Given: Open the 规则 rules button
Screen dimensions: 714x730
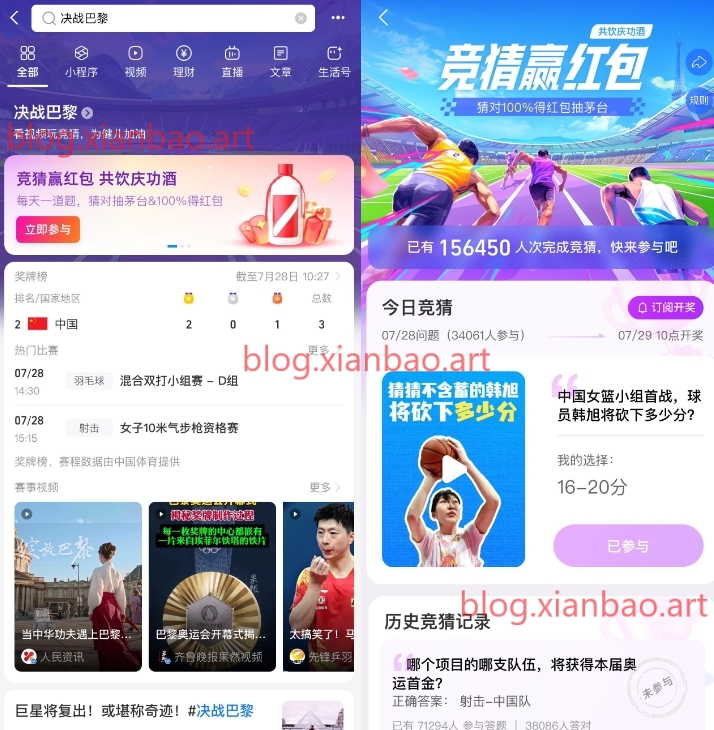Looking at the screenshot, I should click(698, 99).
